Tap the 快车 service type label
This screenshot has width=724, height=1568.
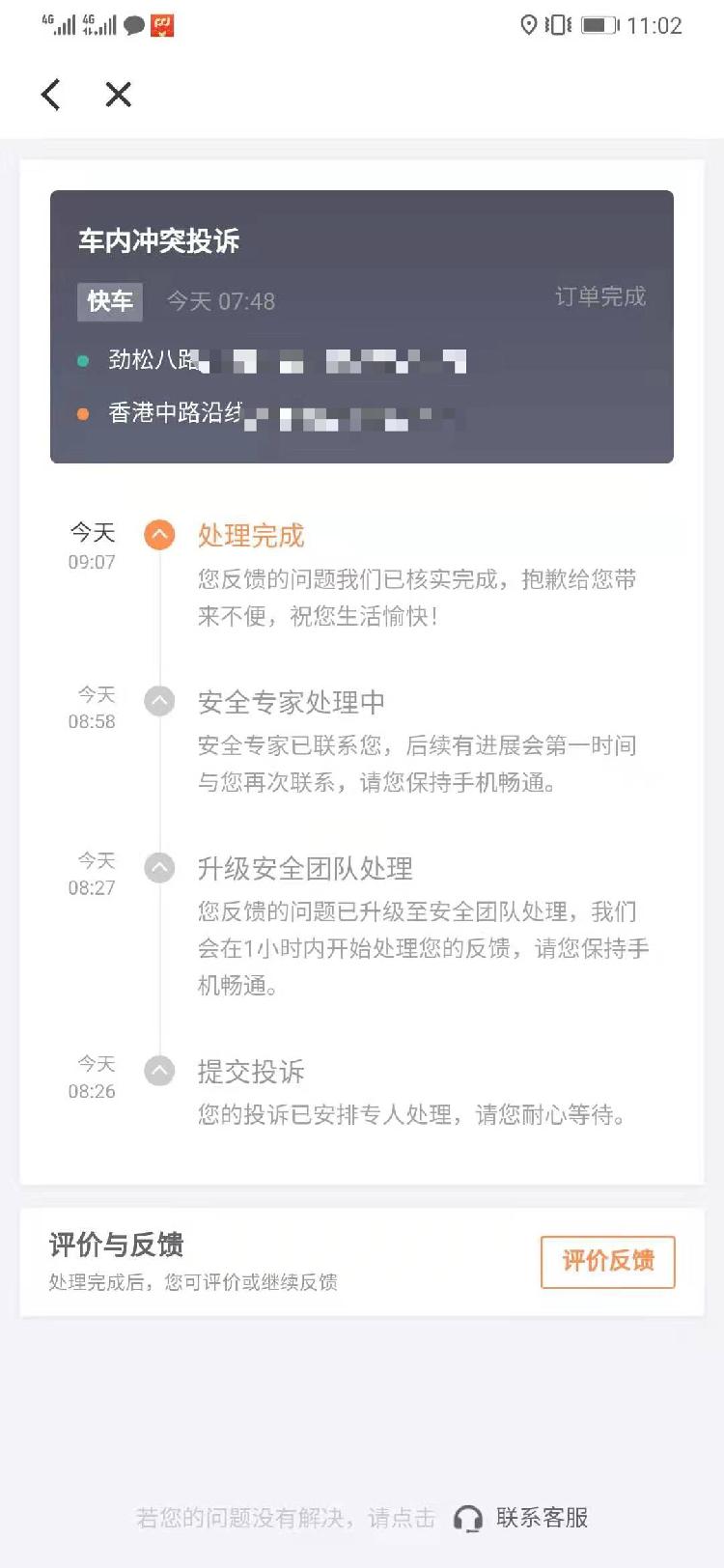pos(109,301)
